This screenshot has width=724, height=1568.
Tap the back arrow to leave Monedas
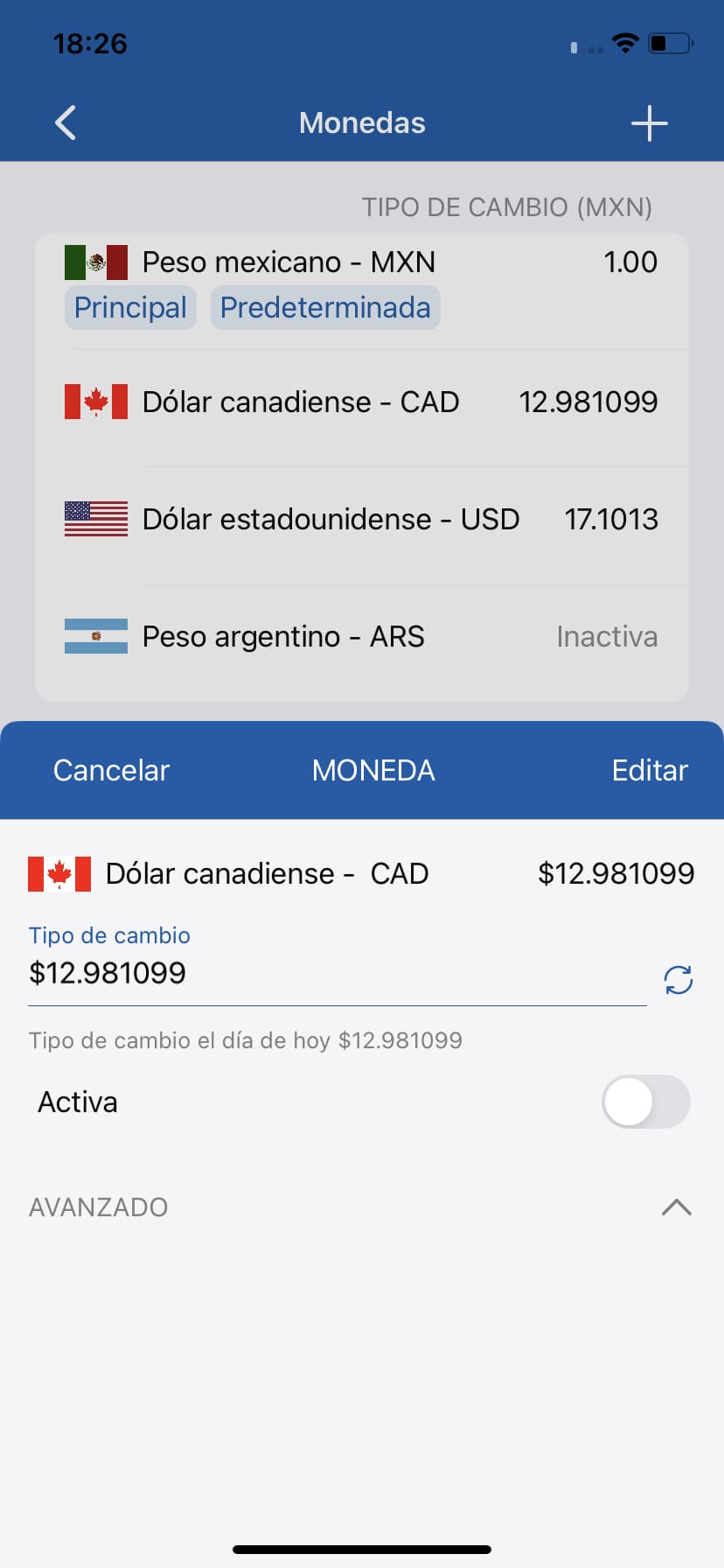point(65,122)
